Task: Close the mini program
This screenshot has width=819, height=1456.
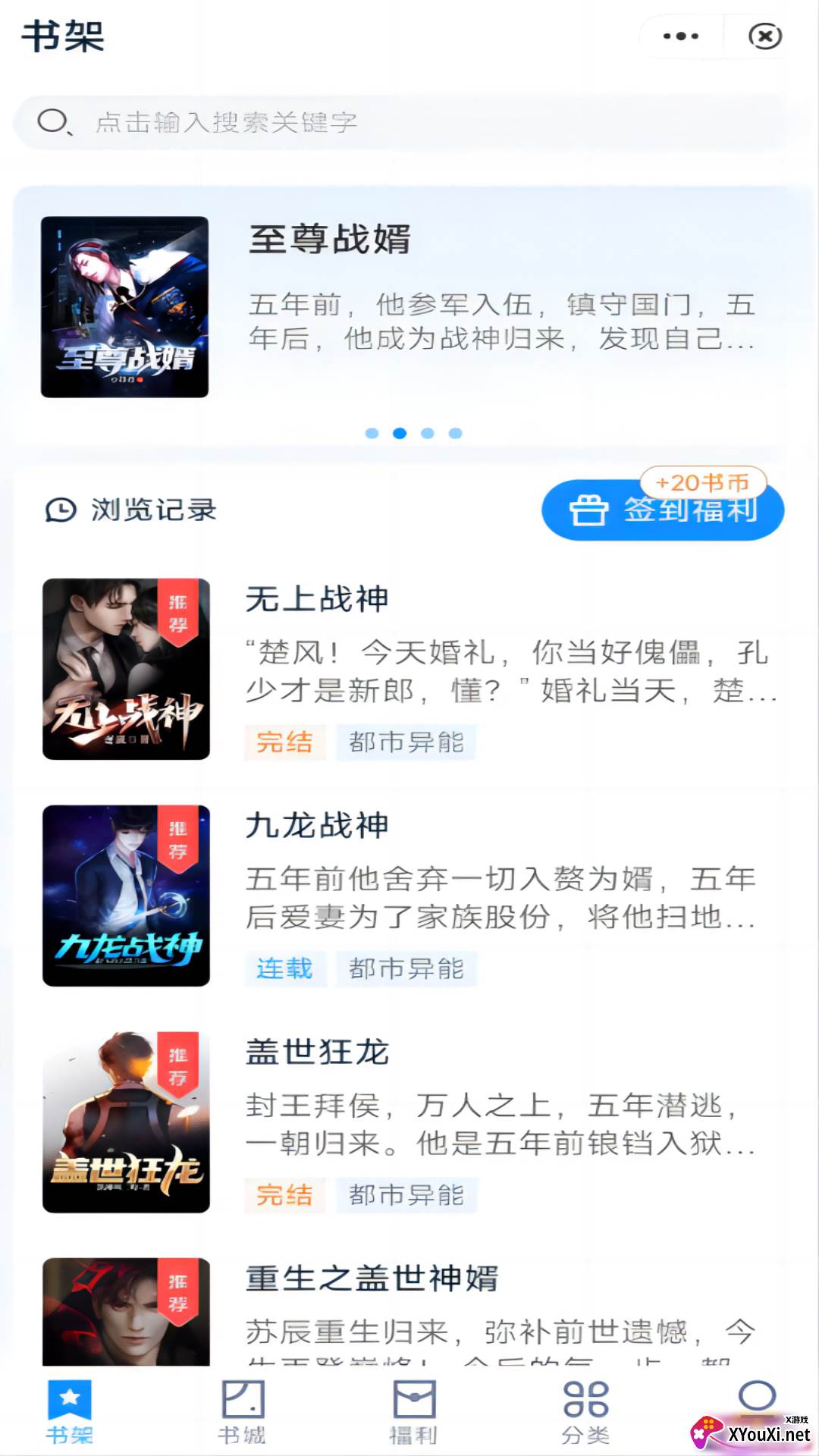Action: coord(764,36)
